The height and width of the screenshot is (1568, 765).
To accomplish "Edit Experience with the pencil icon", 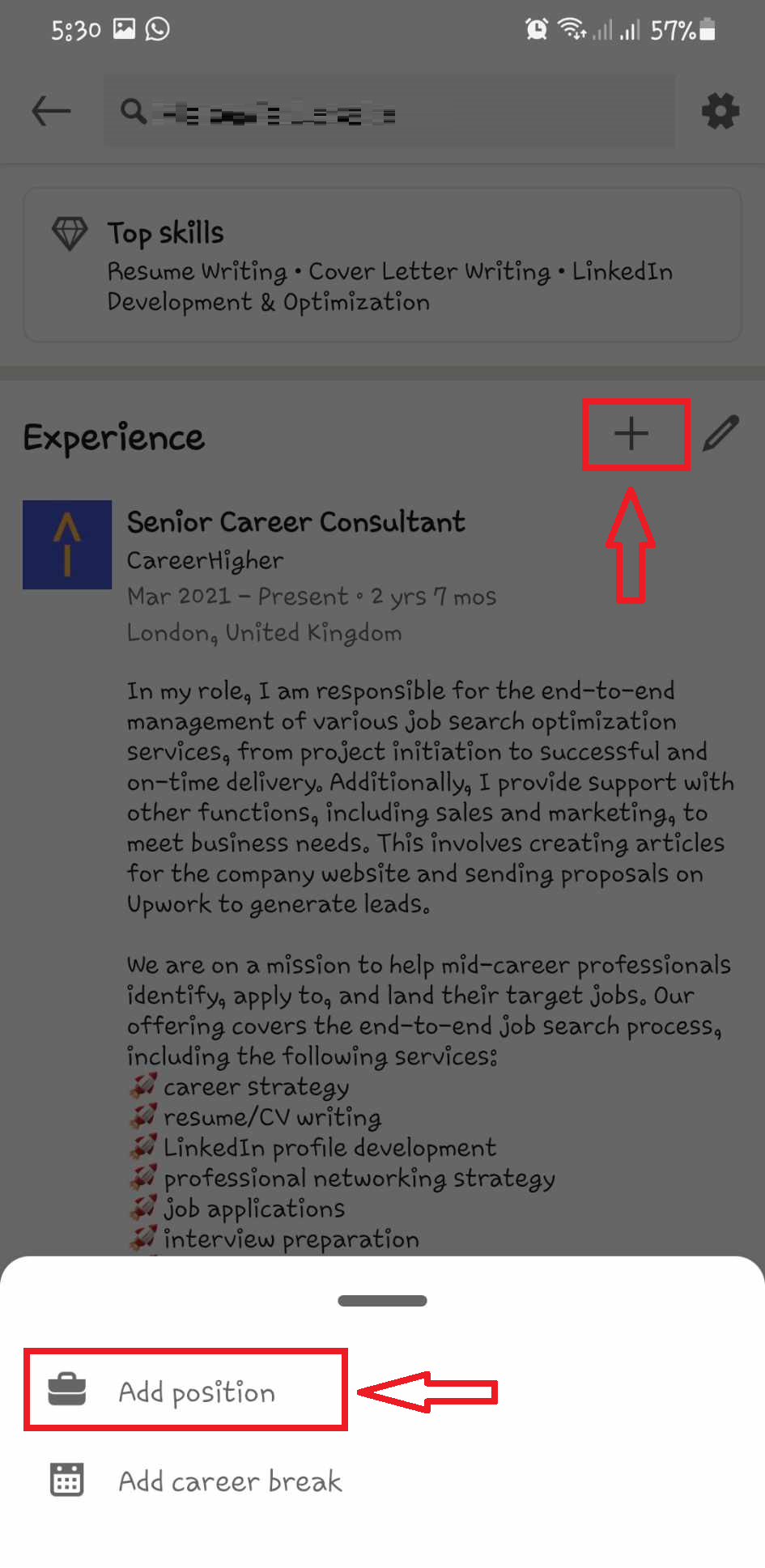I will pos(720,434).
